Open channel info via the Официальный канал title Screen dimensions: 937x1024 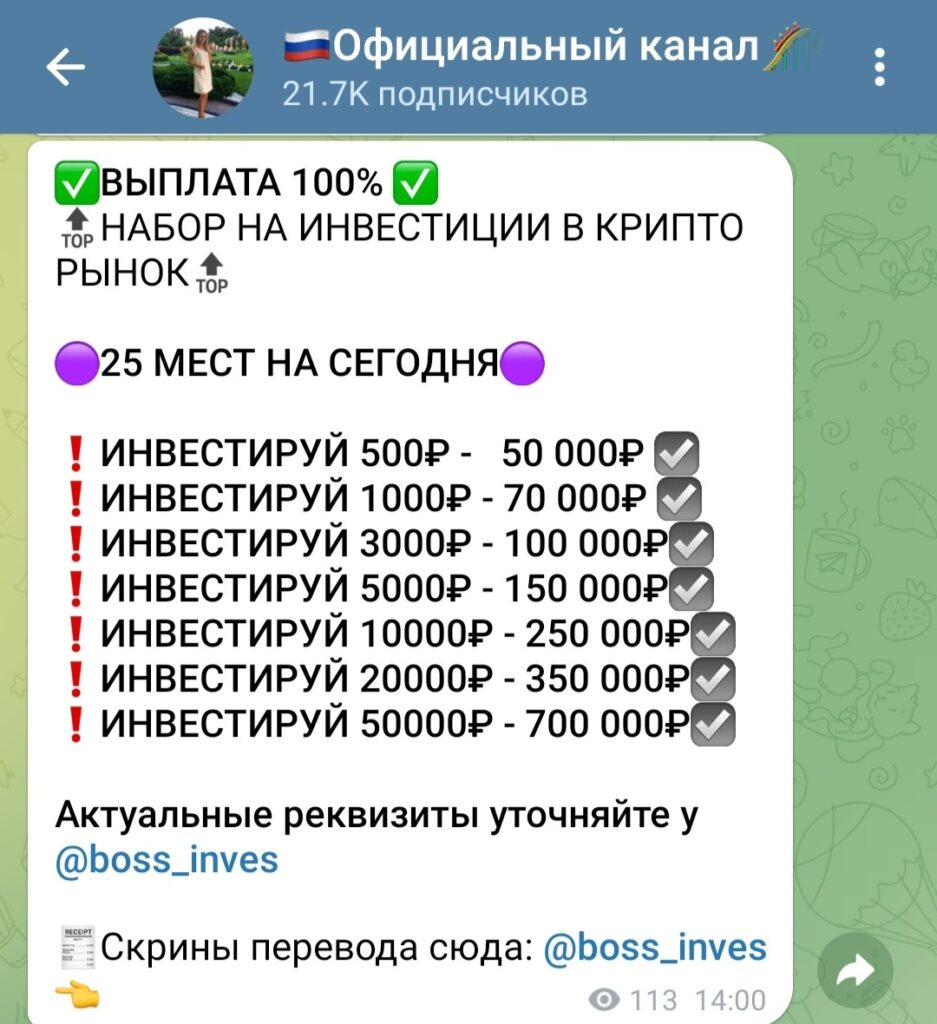click(x=545, y=45)
